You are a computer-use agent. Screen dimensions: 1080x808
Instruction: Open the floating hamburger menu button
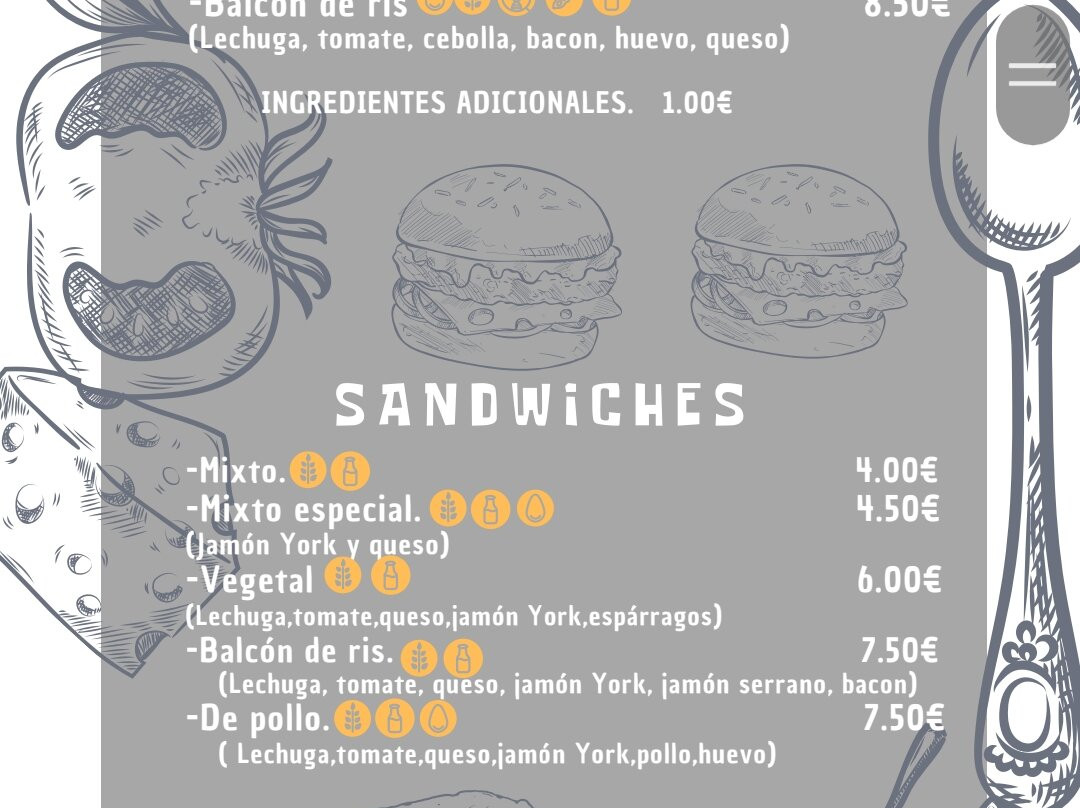1031,75
